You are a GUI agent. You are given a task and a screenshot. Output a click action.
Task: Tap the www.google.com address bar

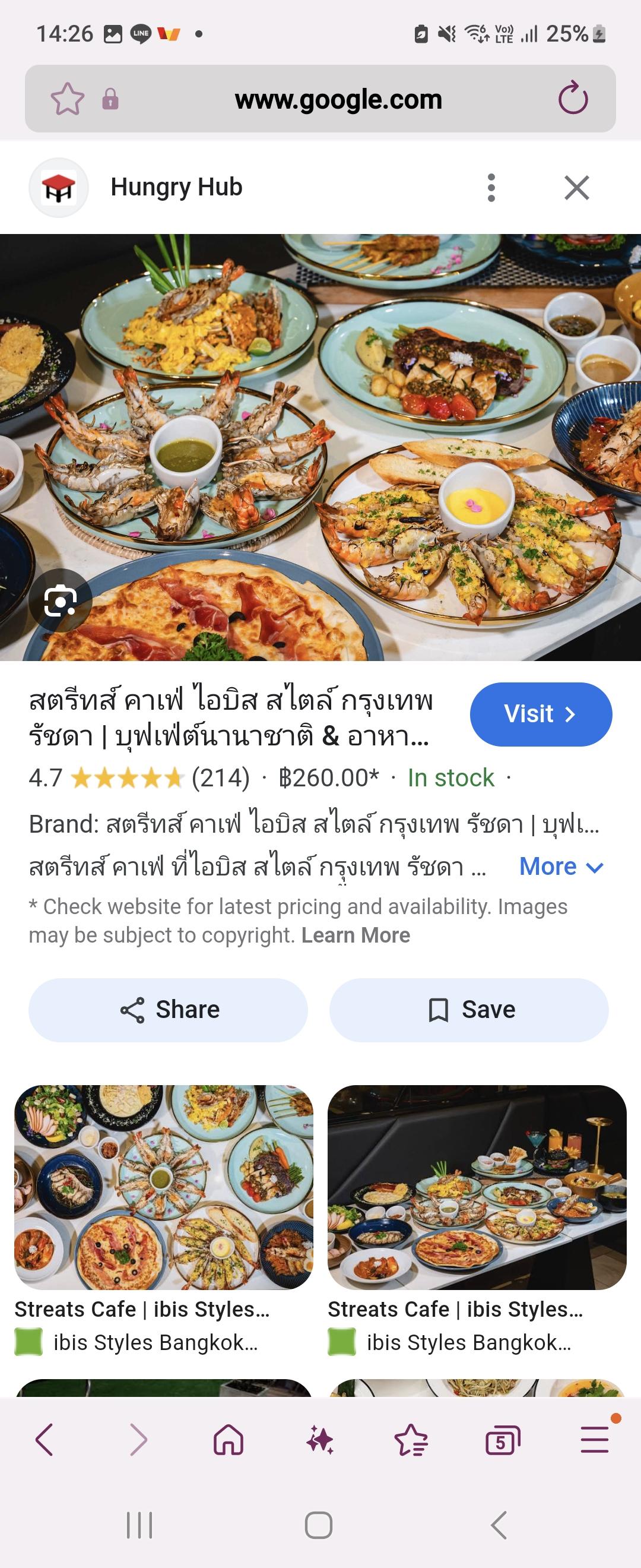point(338,99)
